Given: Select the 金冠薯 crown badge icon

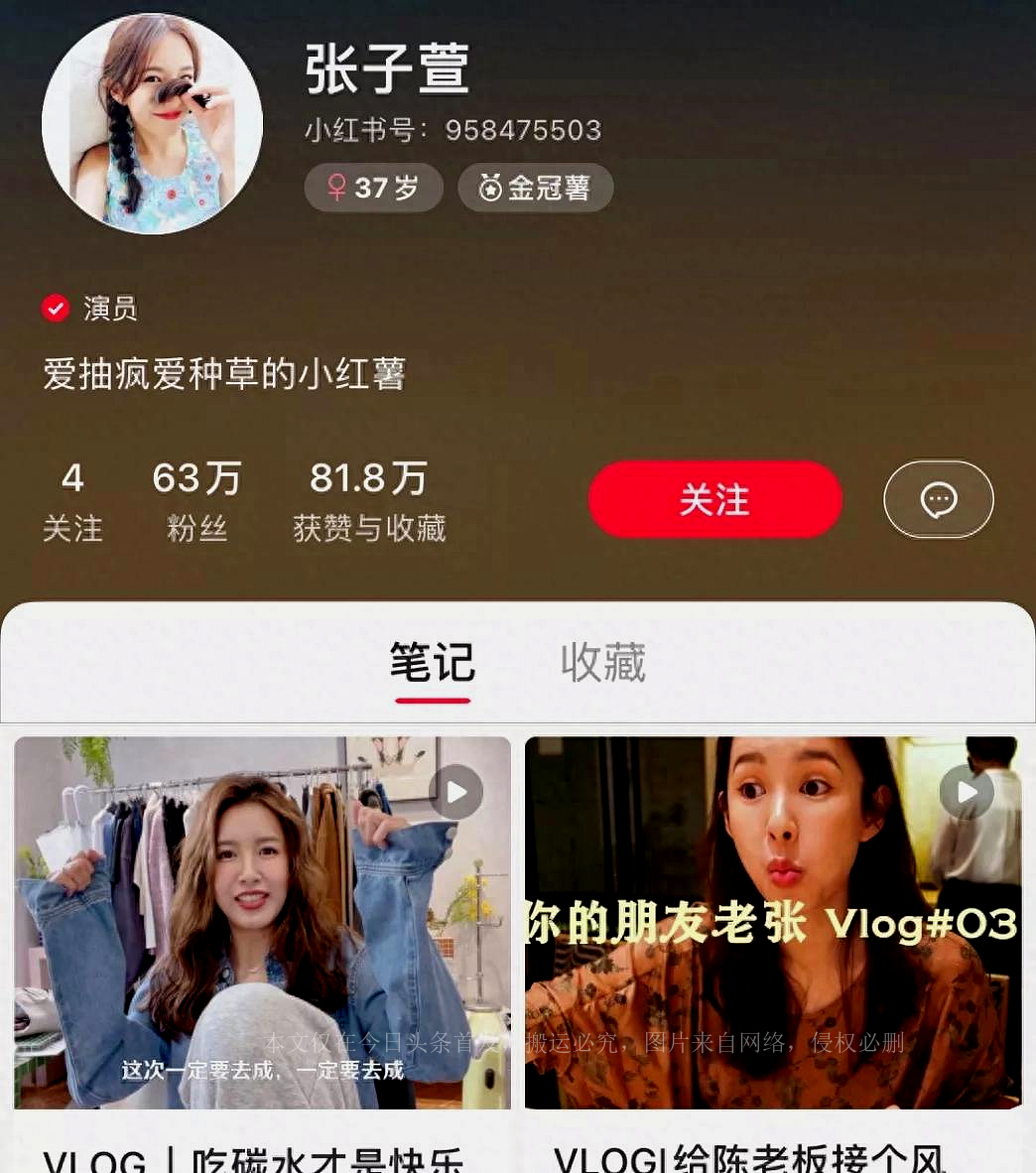Looking at the screenshot, I should (x=489, y=187).
